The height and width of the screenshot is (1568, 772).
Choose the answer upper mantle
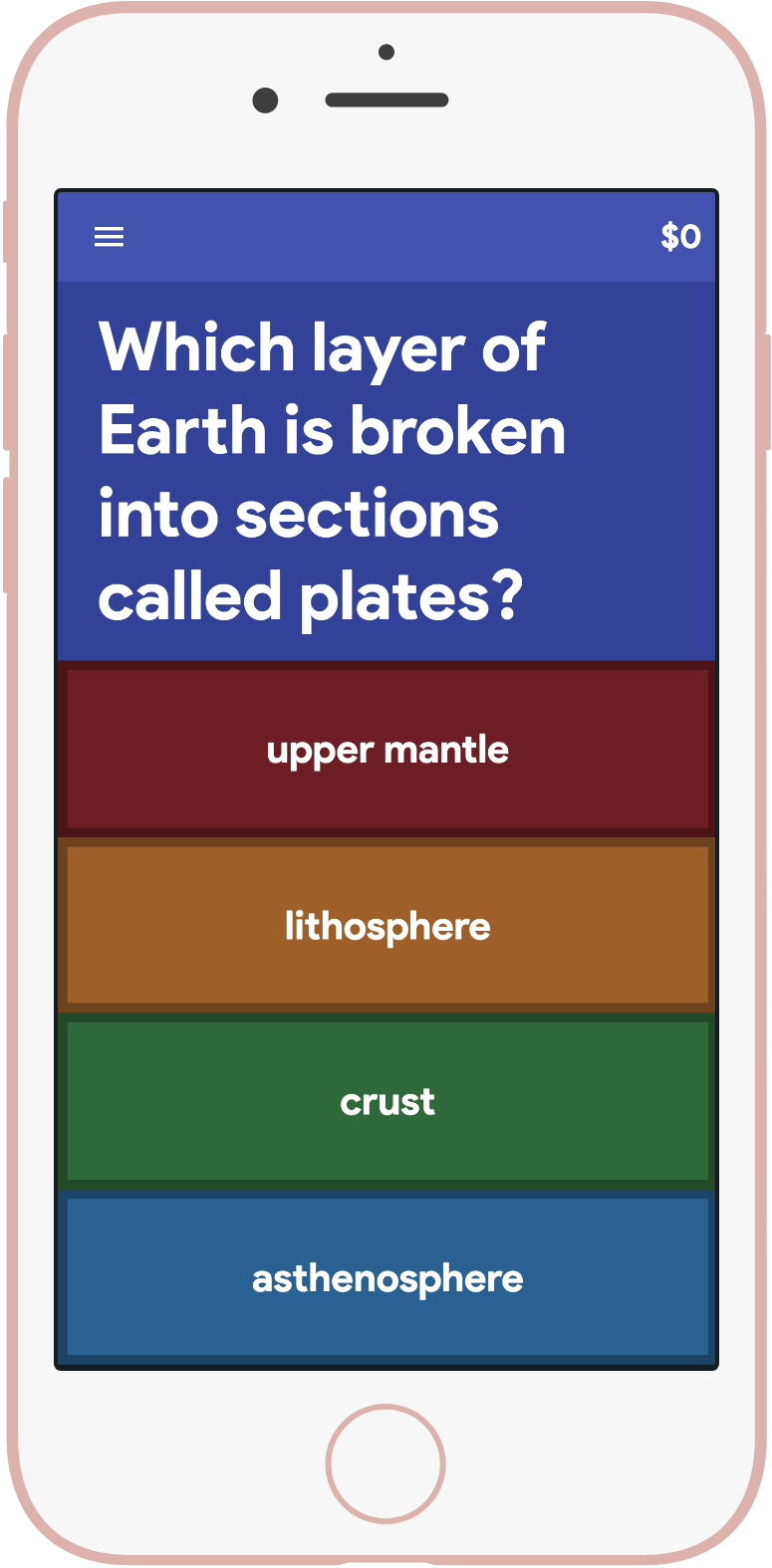point(386,750)
